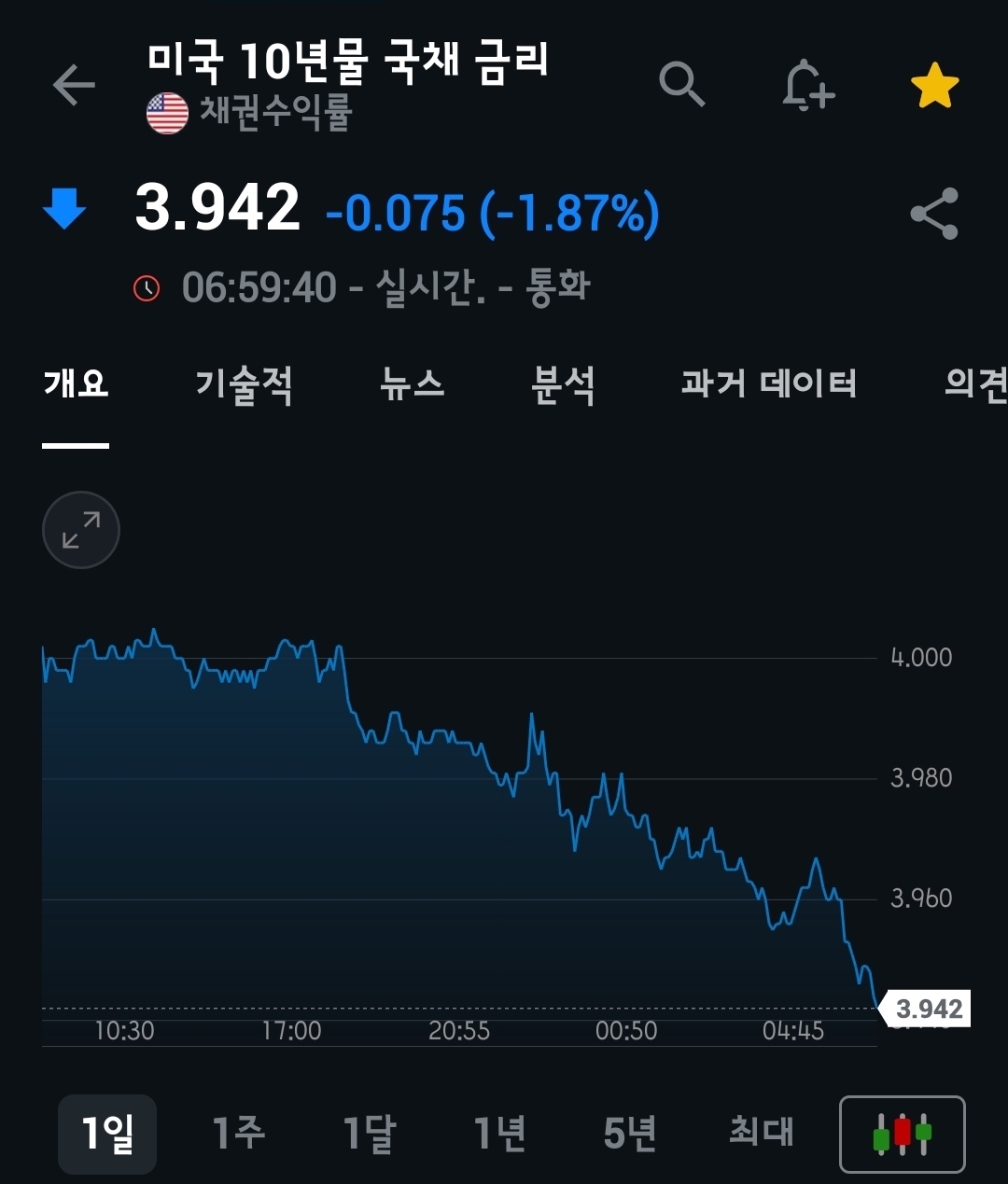Image resolution: width=1008 pixels, height=1184 pixels.
Task: Display the 5년 chart range
Action: pyautogui.click(x=630, y=1134)
